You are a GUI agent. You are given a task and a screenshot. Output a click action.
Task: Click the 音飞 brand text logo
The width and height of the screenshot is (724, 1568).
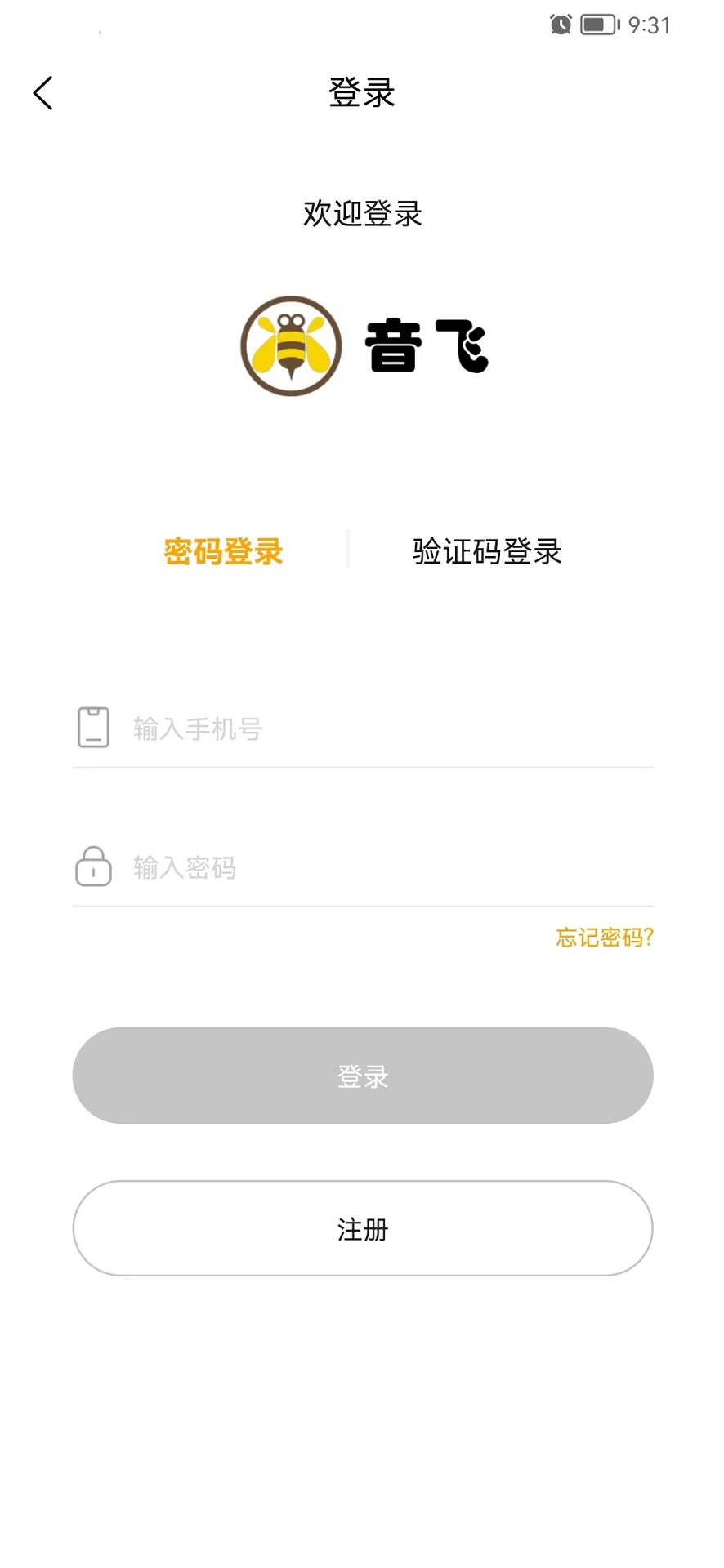pyautogui.click(x=425, y=346)
